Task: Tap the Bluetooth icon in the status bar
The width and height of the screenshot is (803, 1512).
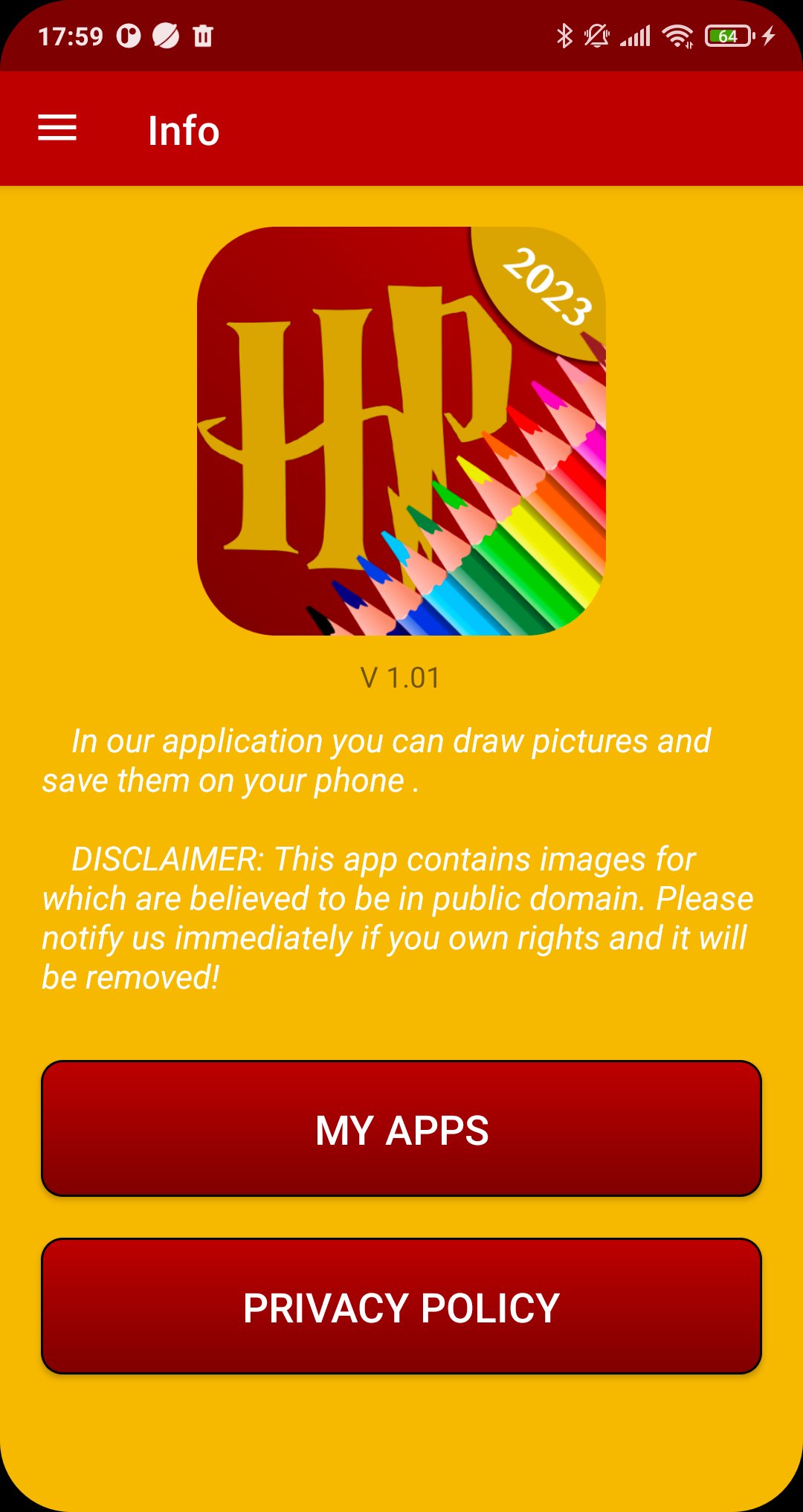Action: pyautogui.click(x=566, y=36)
